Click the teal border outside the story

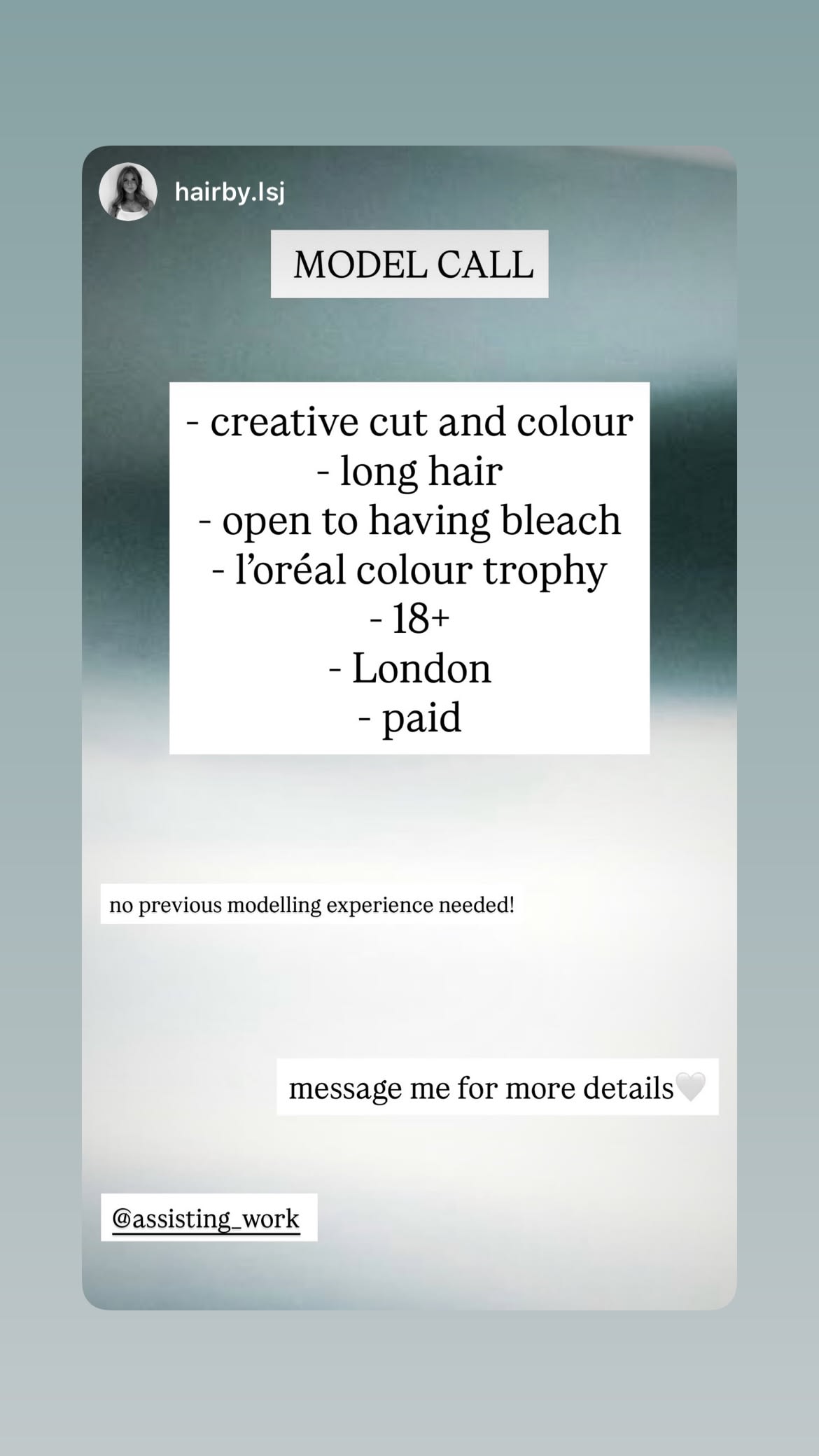[42, 728]
